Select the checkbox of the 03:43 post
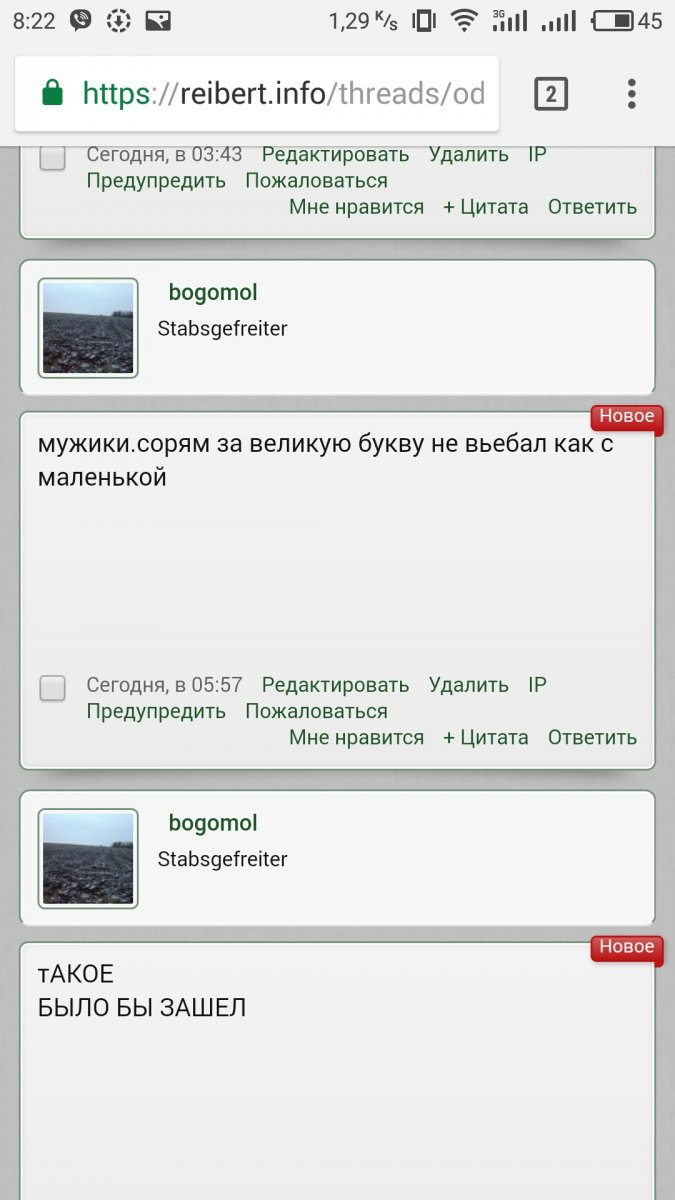Image resolution: width=675 pixels, height=1200 pixels. click(52, 157)
